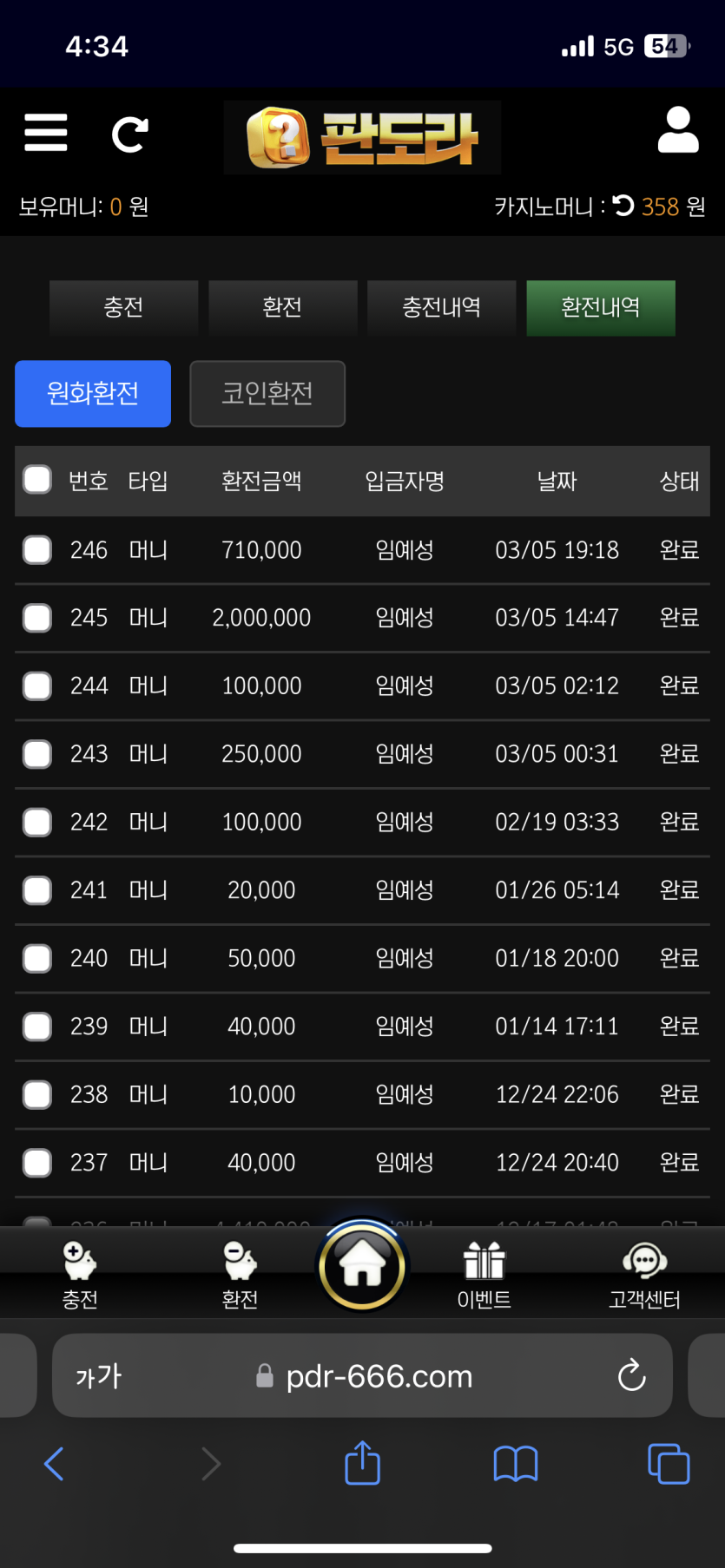The width and height of the screenshot is (725, 1568).
Task: Check the box for row 245
Action: tap(37, 618)
